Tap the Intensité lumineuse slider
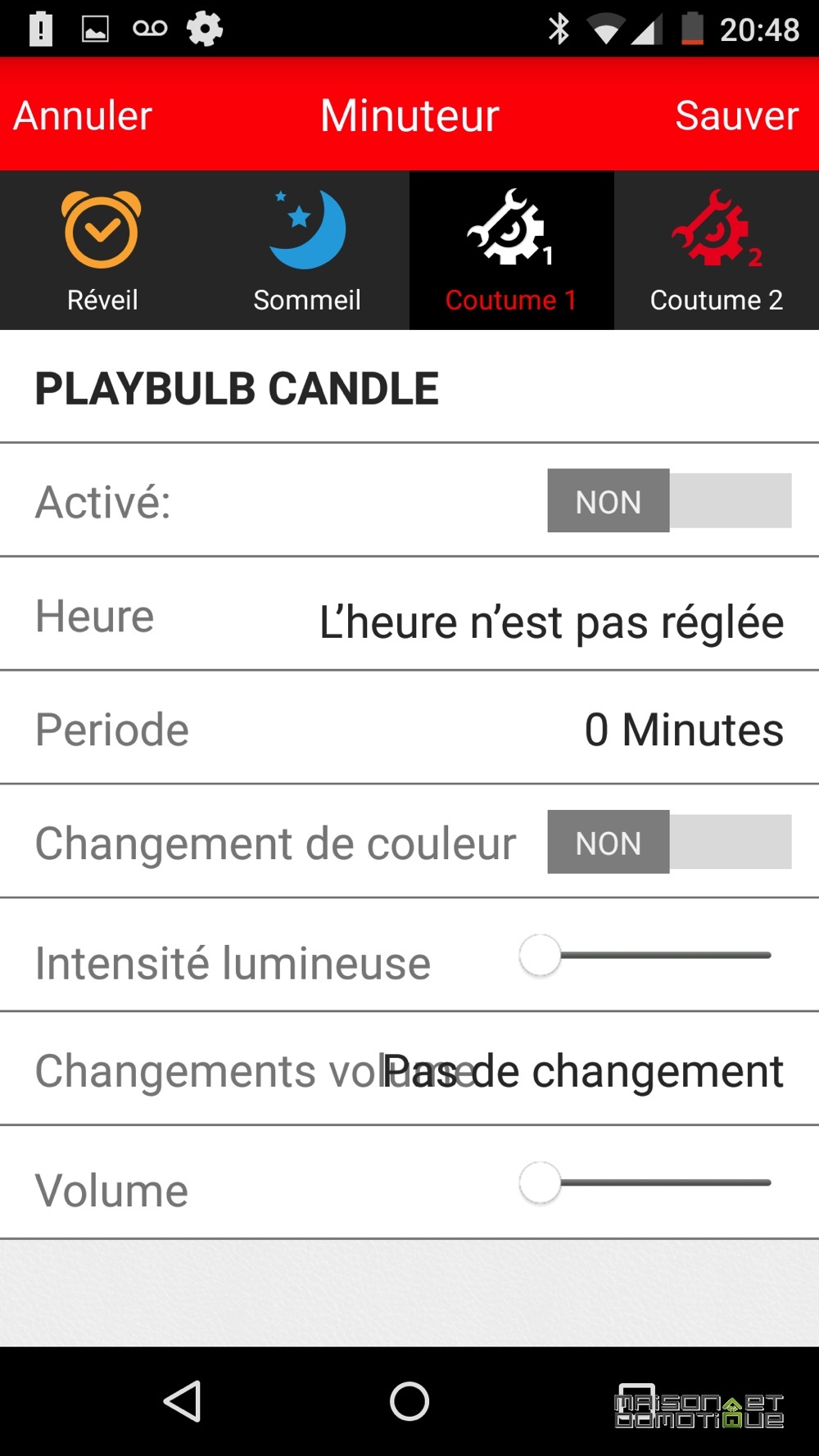 coord(645,955)
